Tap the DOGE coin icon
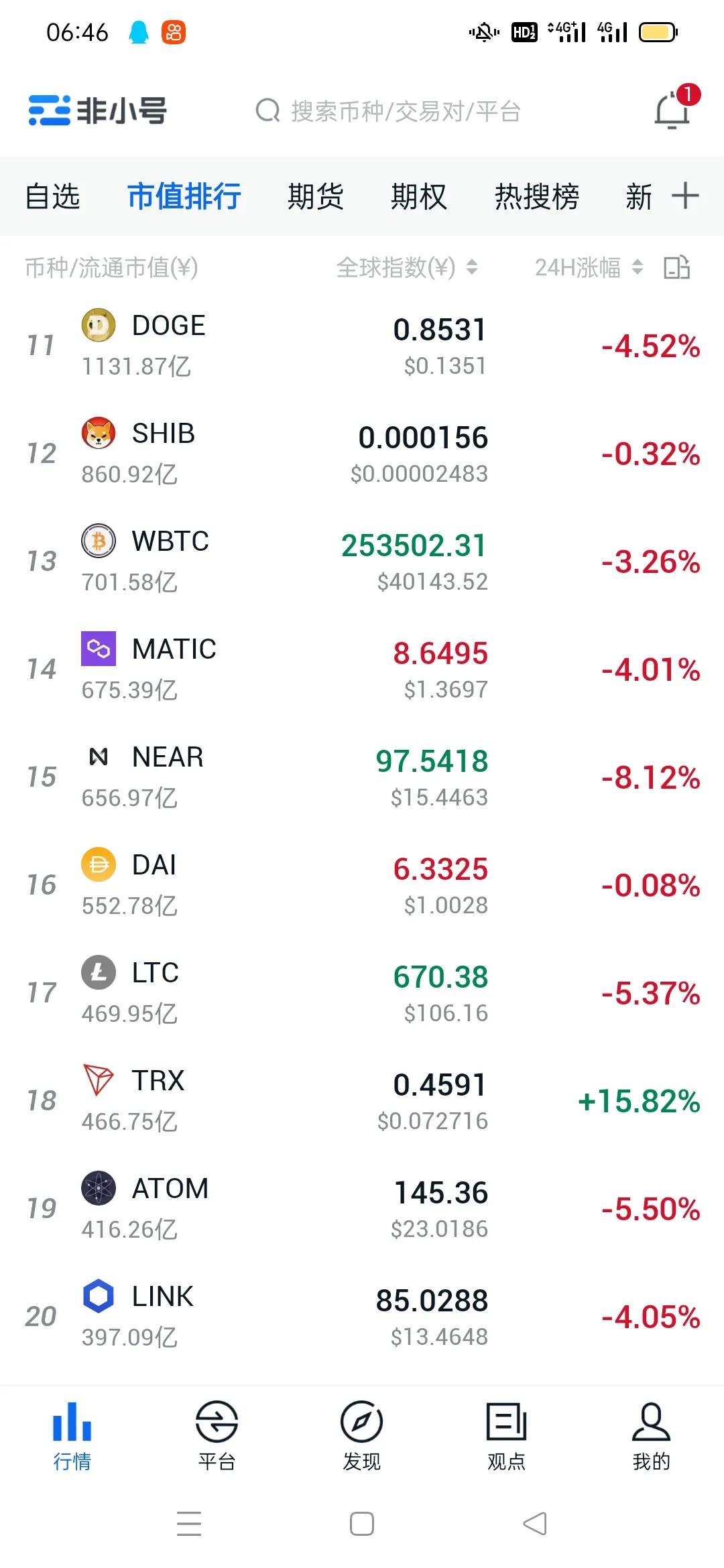 pos(98,326)
